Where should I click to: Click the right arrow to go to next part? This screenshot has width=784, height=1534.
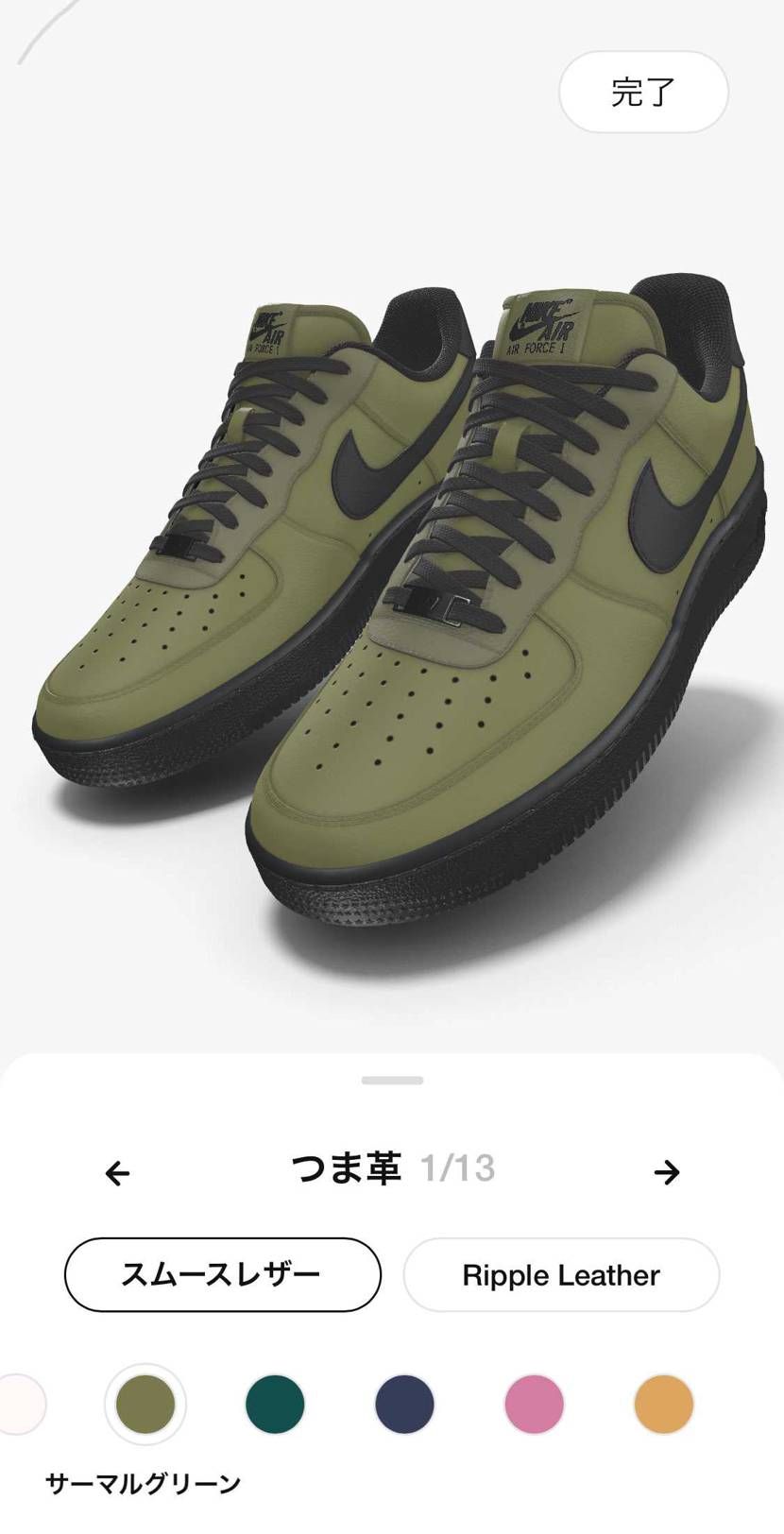(668, 1171)
